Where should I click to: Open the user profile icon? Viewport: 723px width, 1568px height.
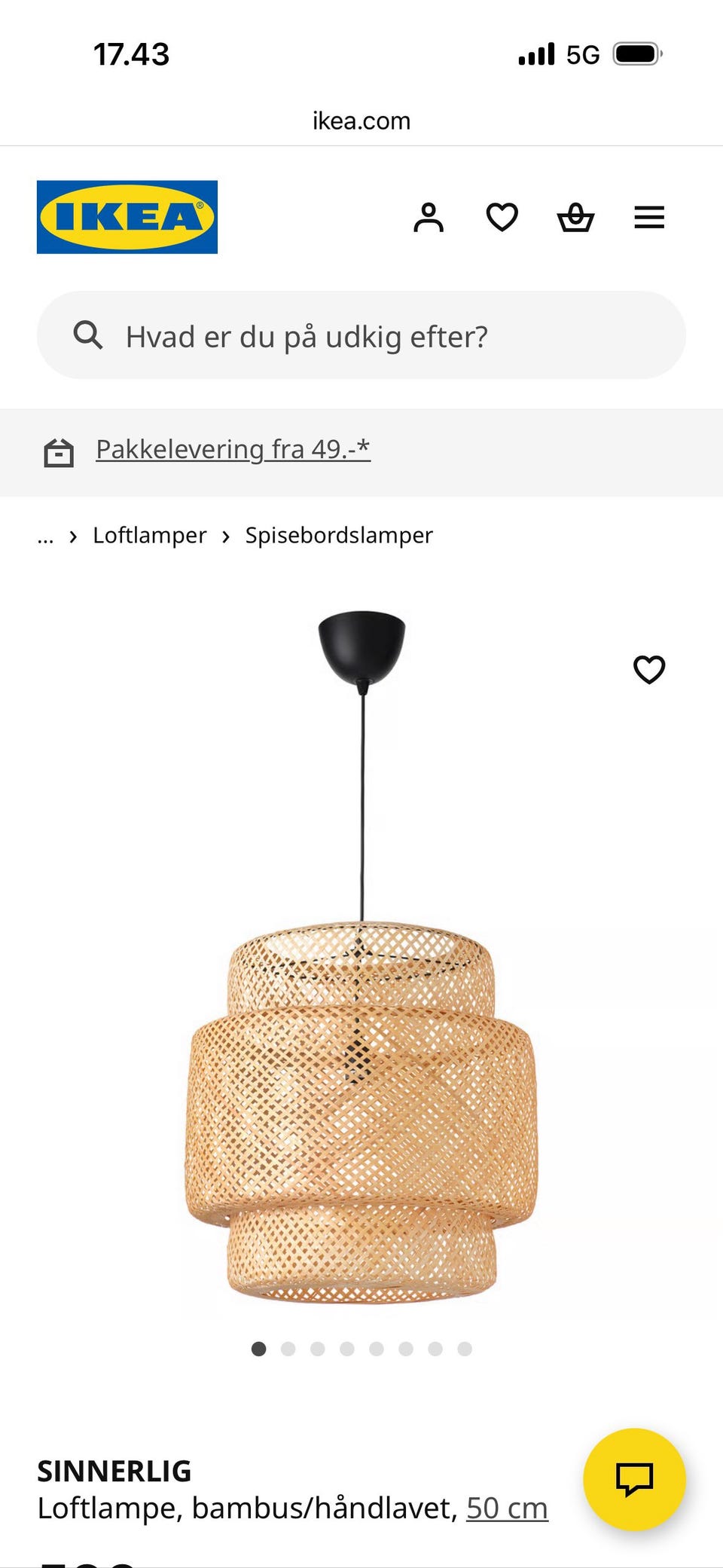pos(429,217)
